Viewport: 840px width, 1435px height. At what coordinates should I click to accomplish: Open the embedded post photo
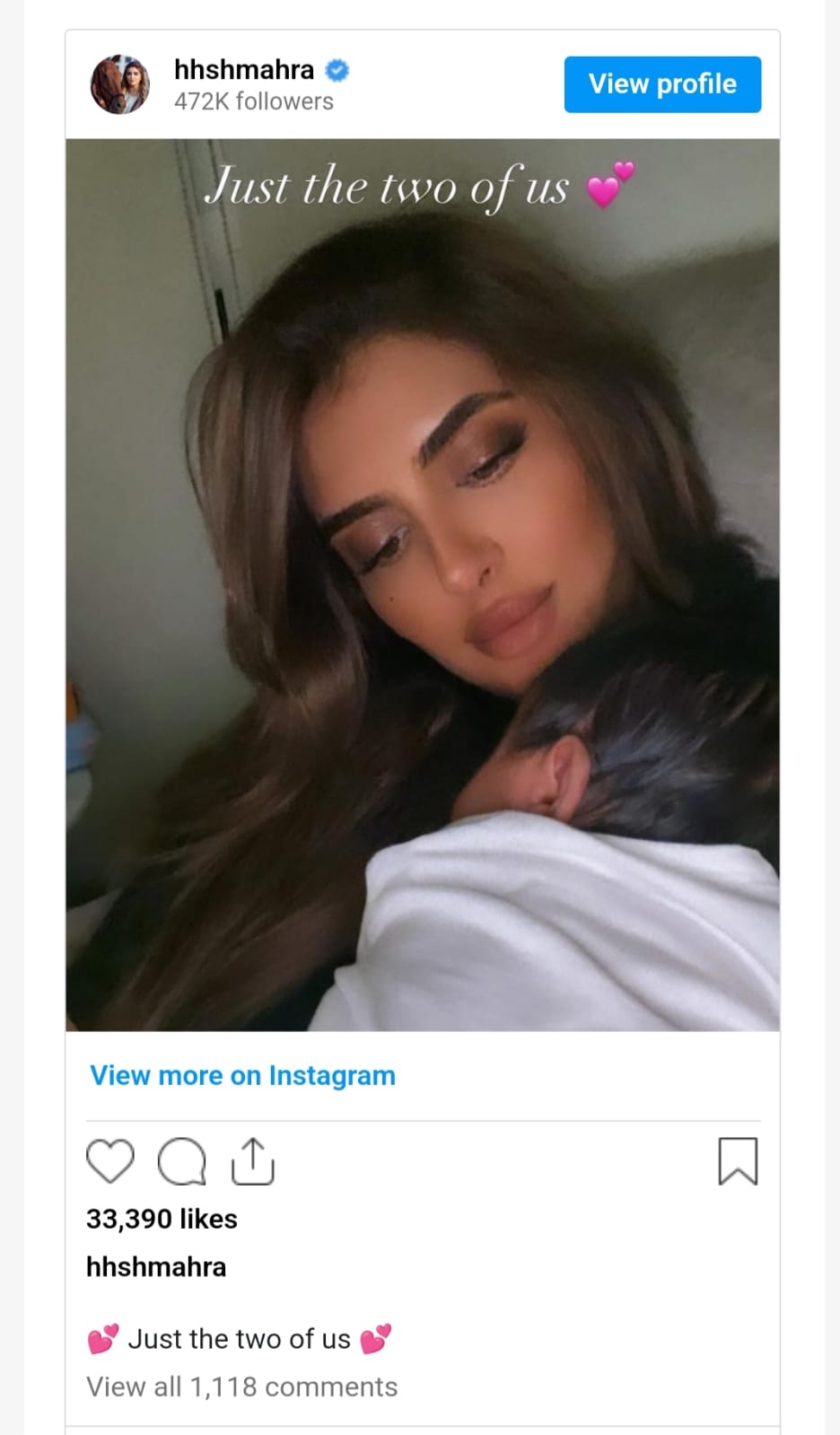(422, 583)
